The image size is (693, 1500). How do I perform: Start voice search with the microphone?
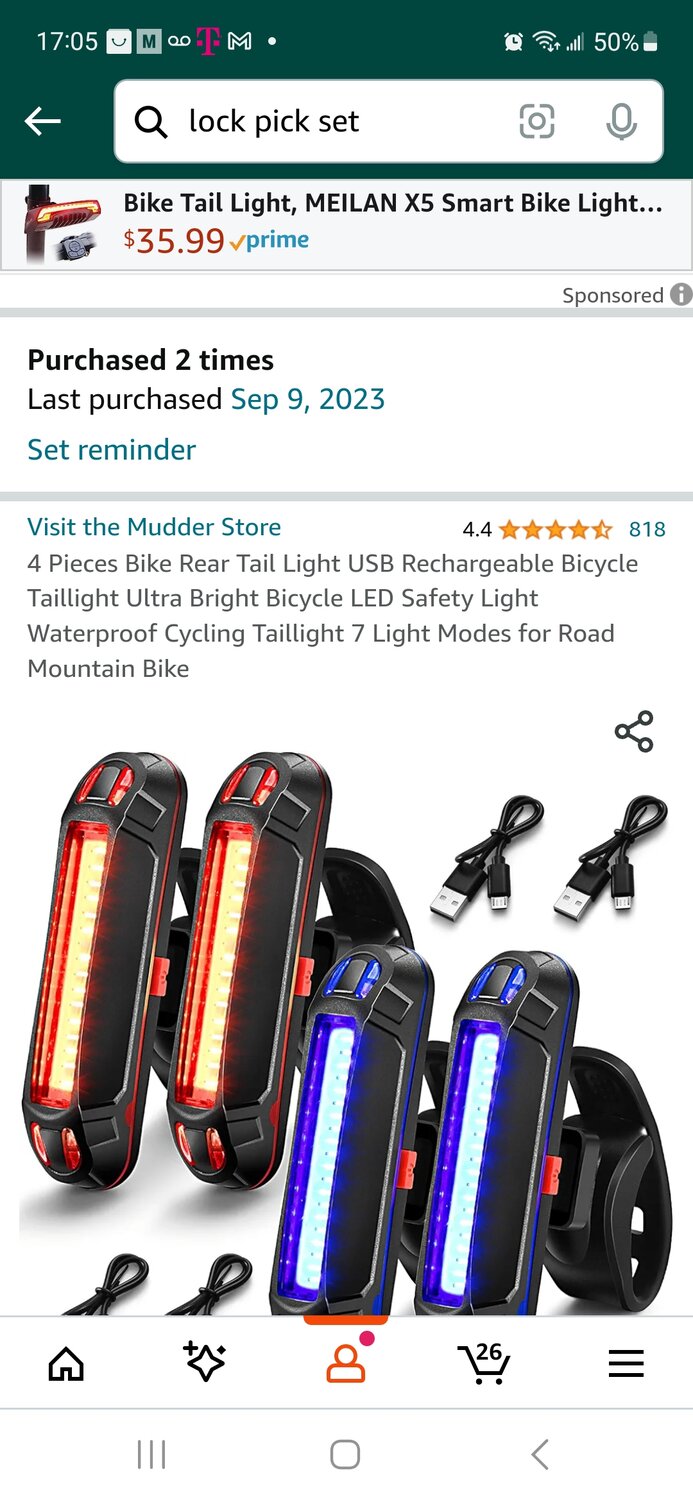(621, 122)
